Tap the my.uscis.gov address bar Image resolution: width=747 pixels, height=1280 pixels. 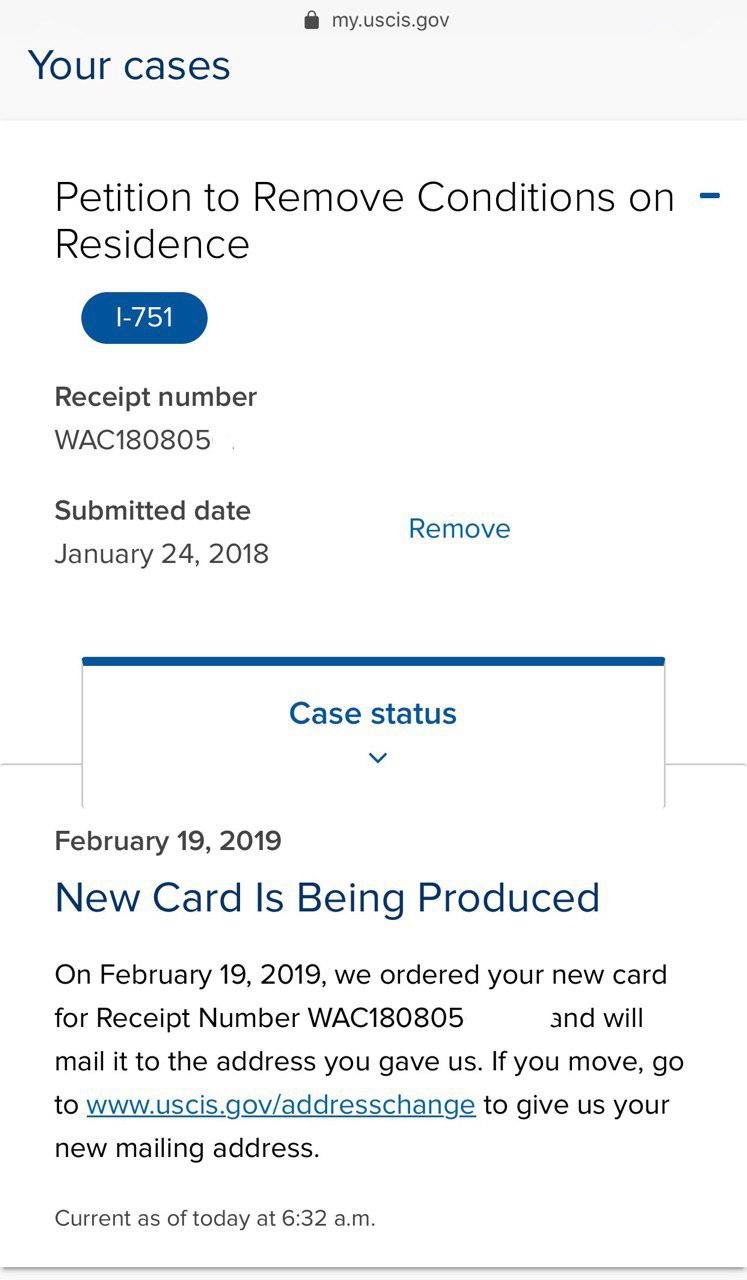376,20
